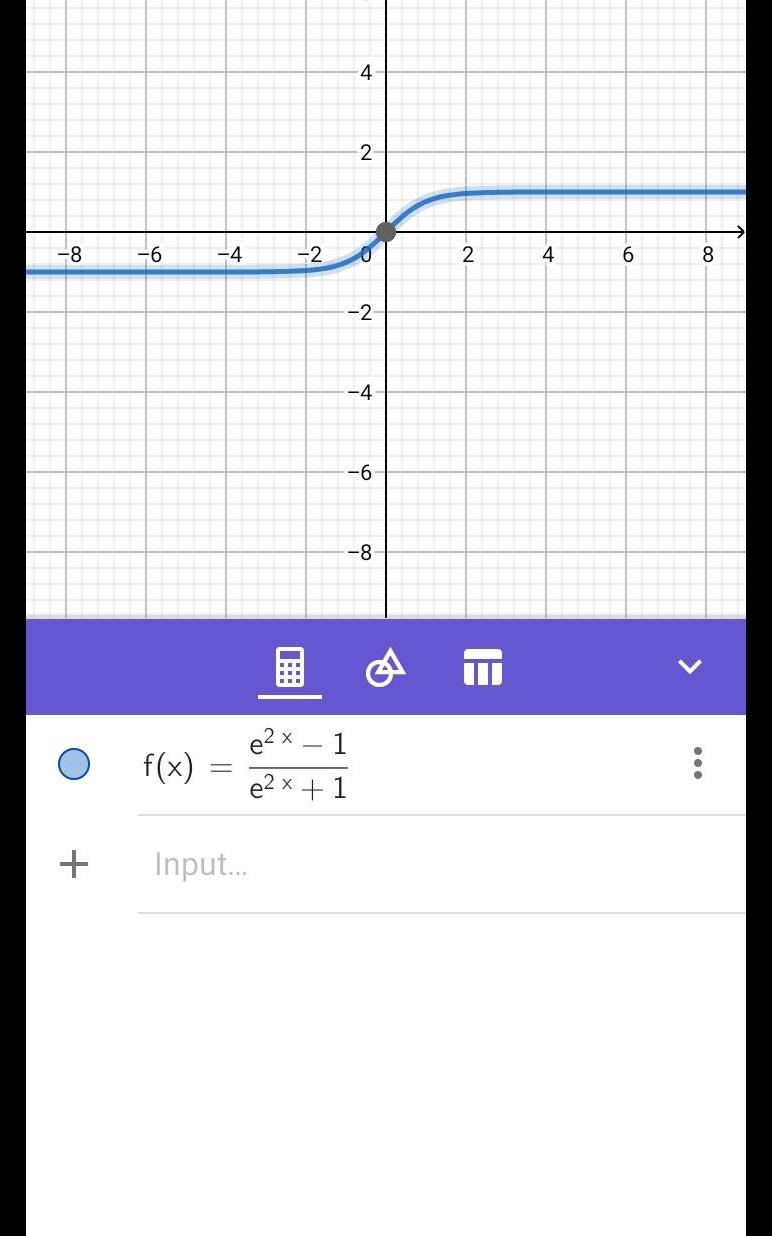Viewport: 772px width, 1236px height.
Task: Tap the plus icon beside Input
Action: point(74,864)
